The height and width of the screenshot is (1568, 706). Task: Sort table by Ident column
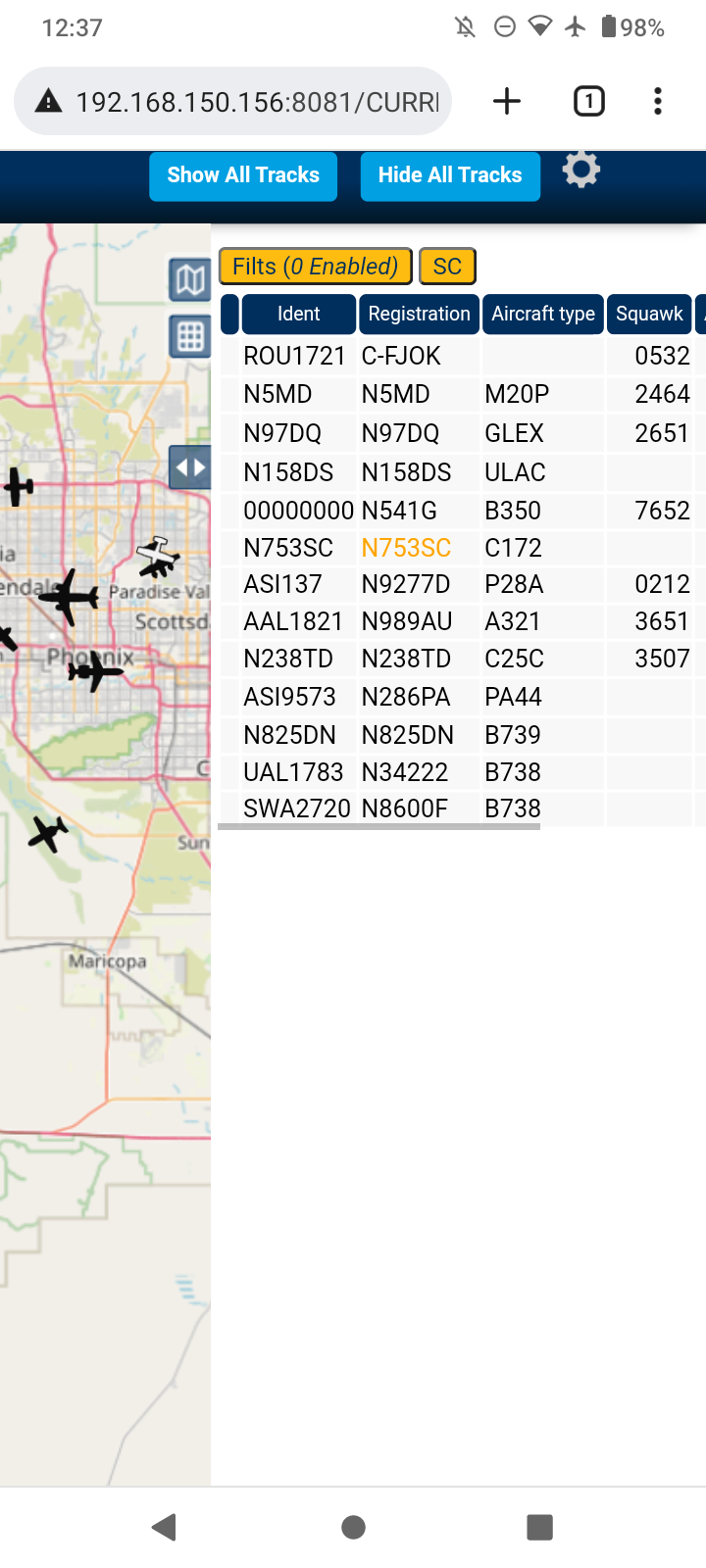298,314
